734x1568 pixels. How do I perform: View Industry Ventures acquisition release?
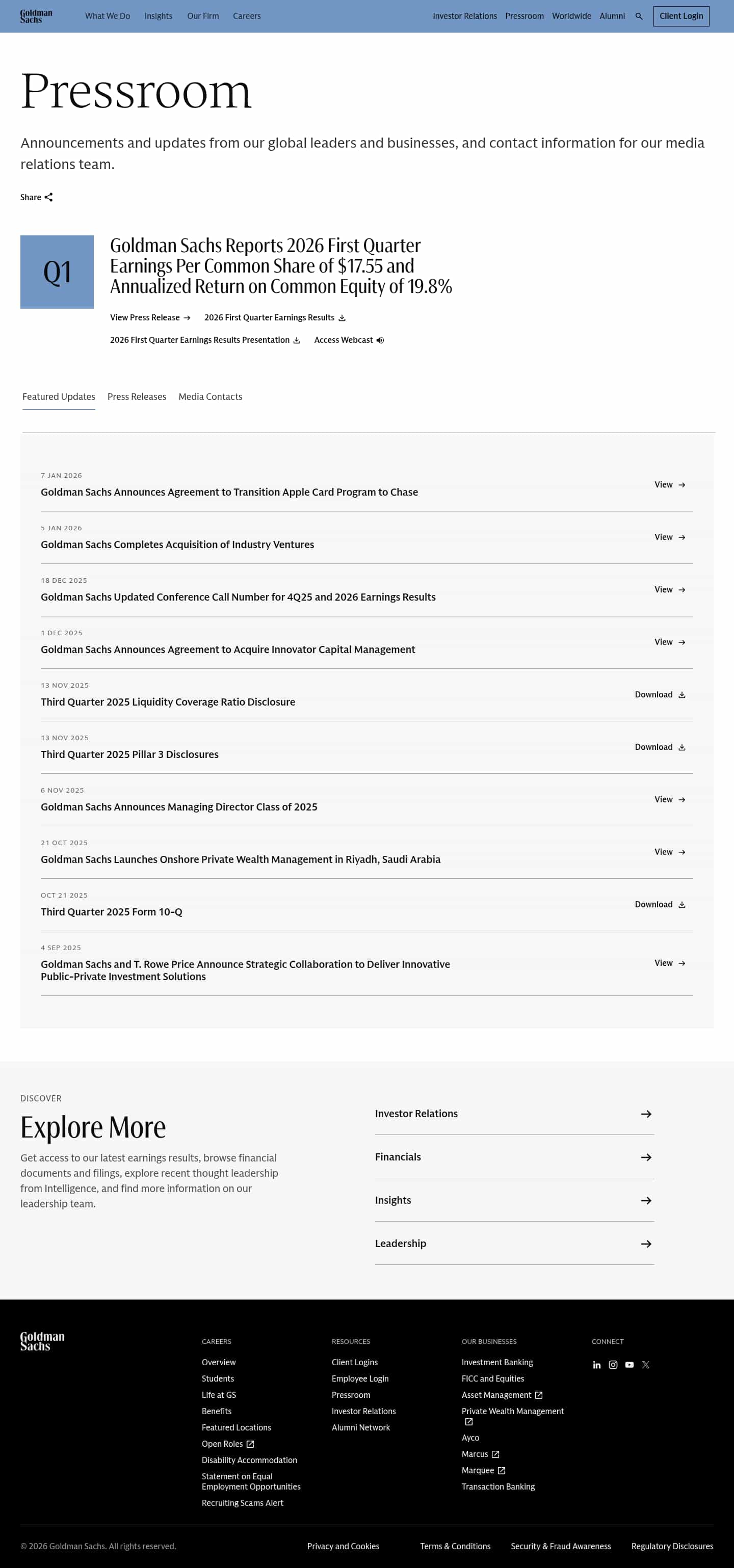click(x=670, y=537)
